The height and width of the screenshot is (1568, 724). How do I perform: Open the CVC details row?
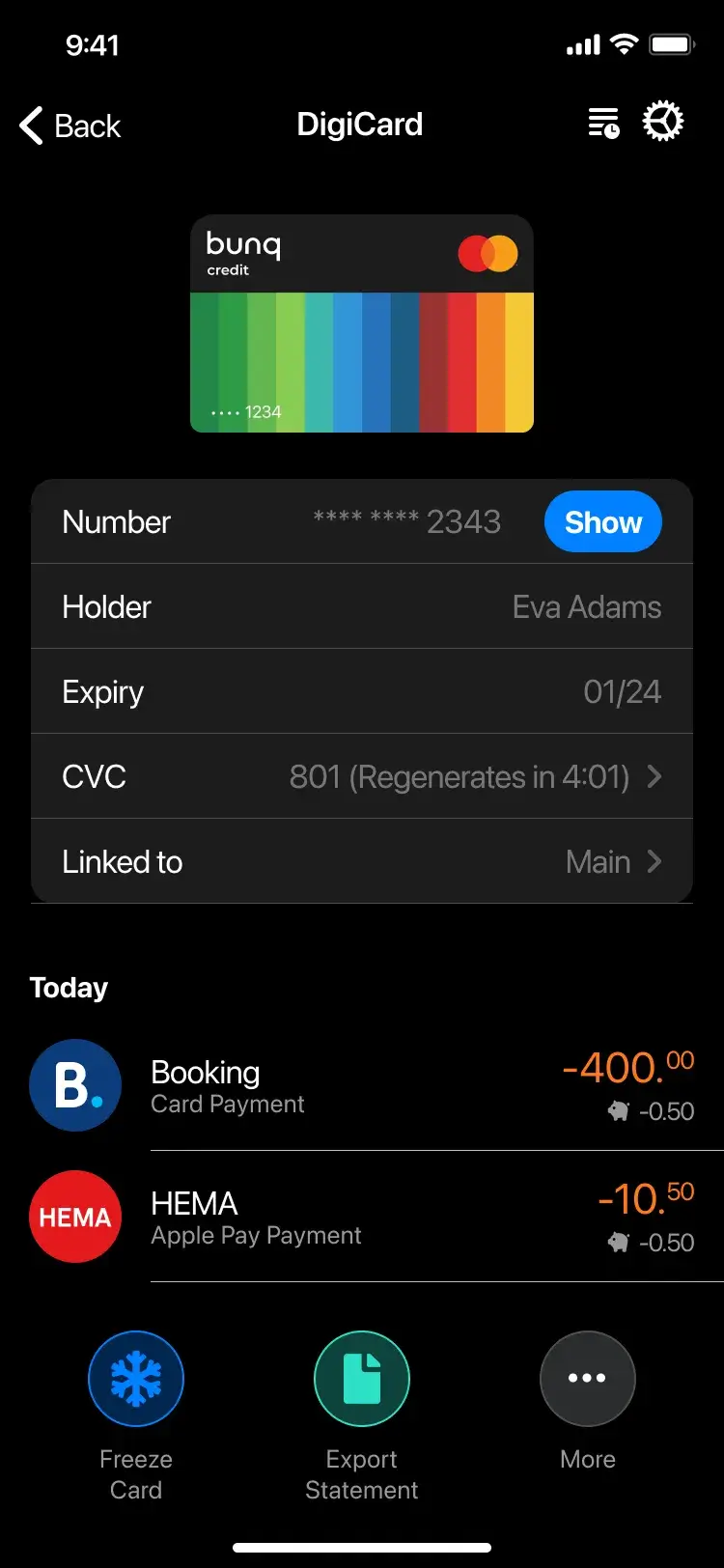362,776
